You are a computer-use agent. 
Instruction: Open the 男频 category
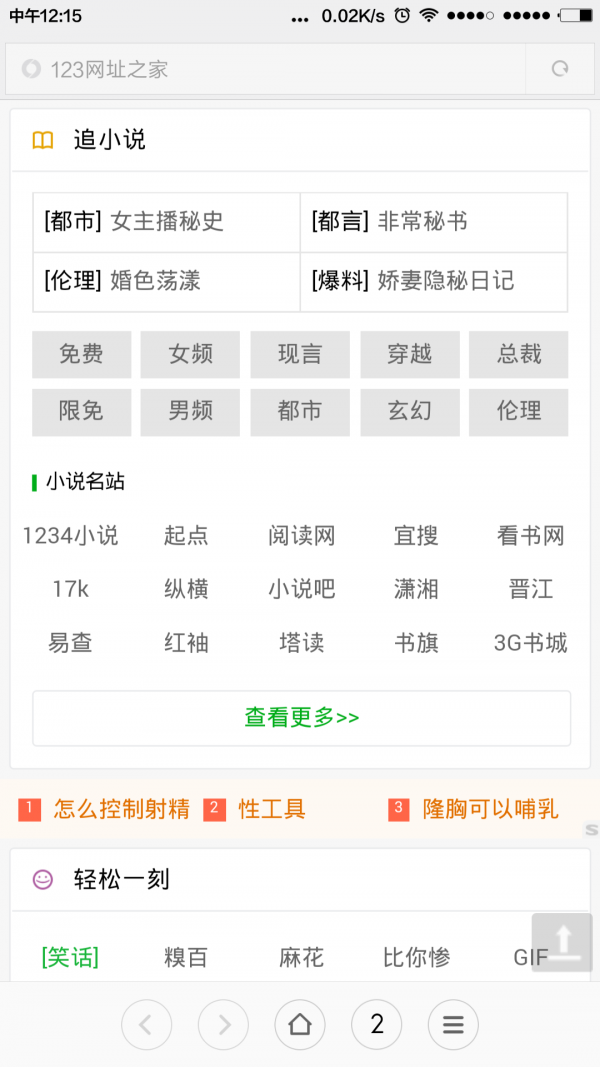[x=190, y=410]
